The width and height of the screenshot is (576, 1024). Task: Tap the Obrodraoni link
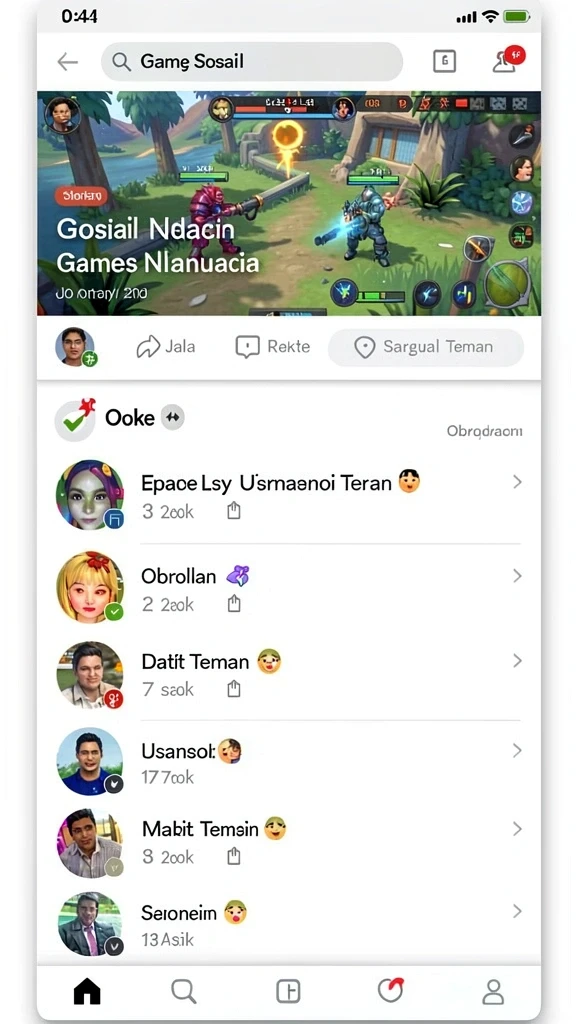point(485,431)
